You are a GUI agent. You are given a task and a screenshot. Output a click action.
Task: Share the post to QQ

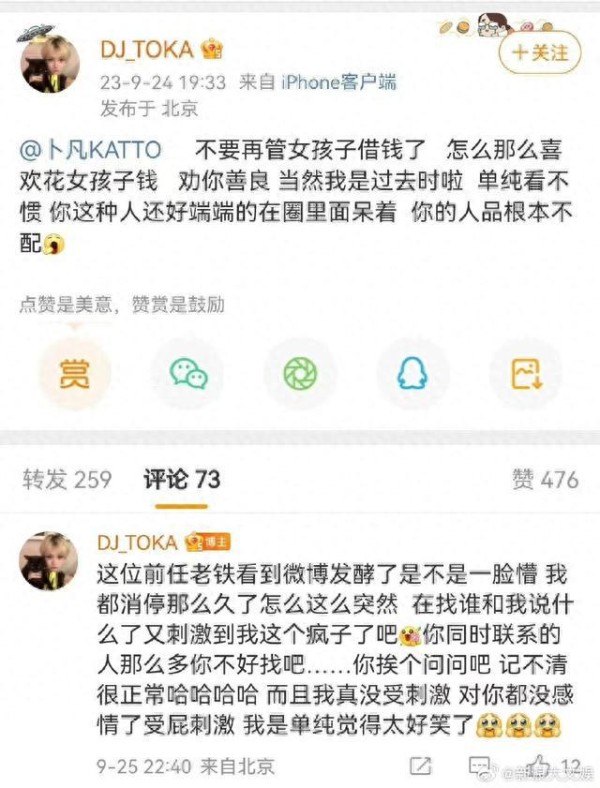click(x=412, y=373)
